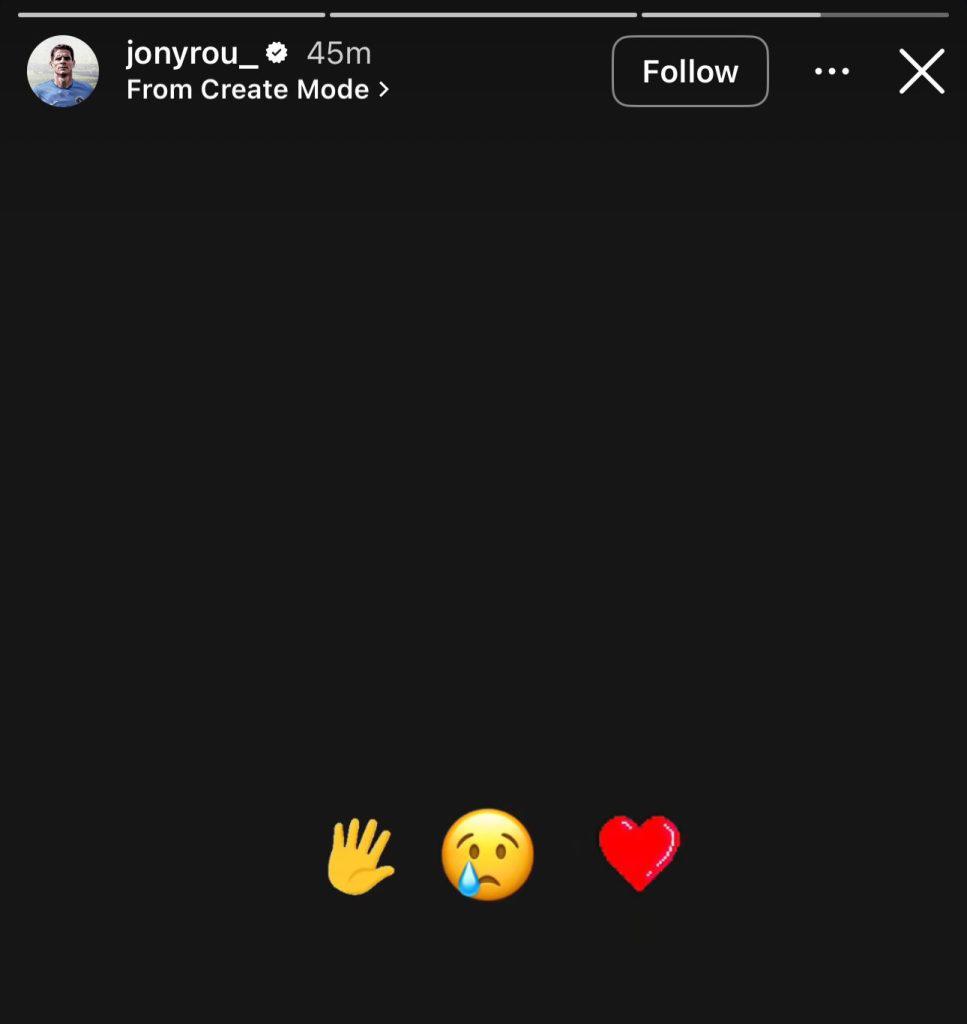Follow the jonyrou_ account
967x1024 pixels.
[x=690, y=71]
